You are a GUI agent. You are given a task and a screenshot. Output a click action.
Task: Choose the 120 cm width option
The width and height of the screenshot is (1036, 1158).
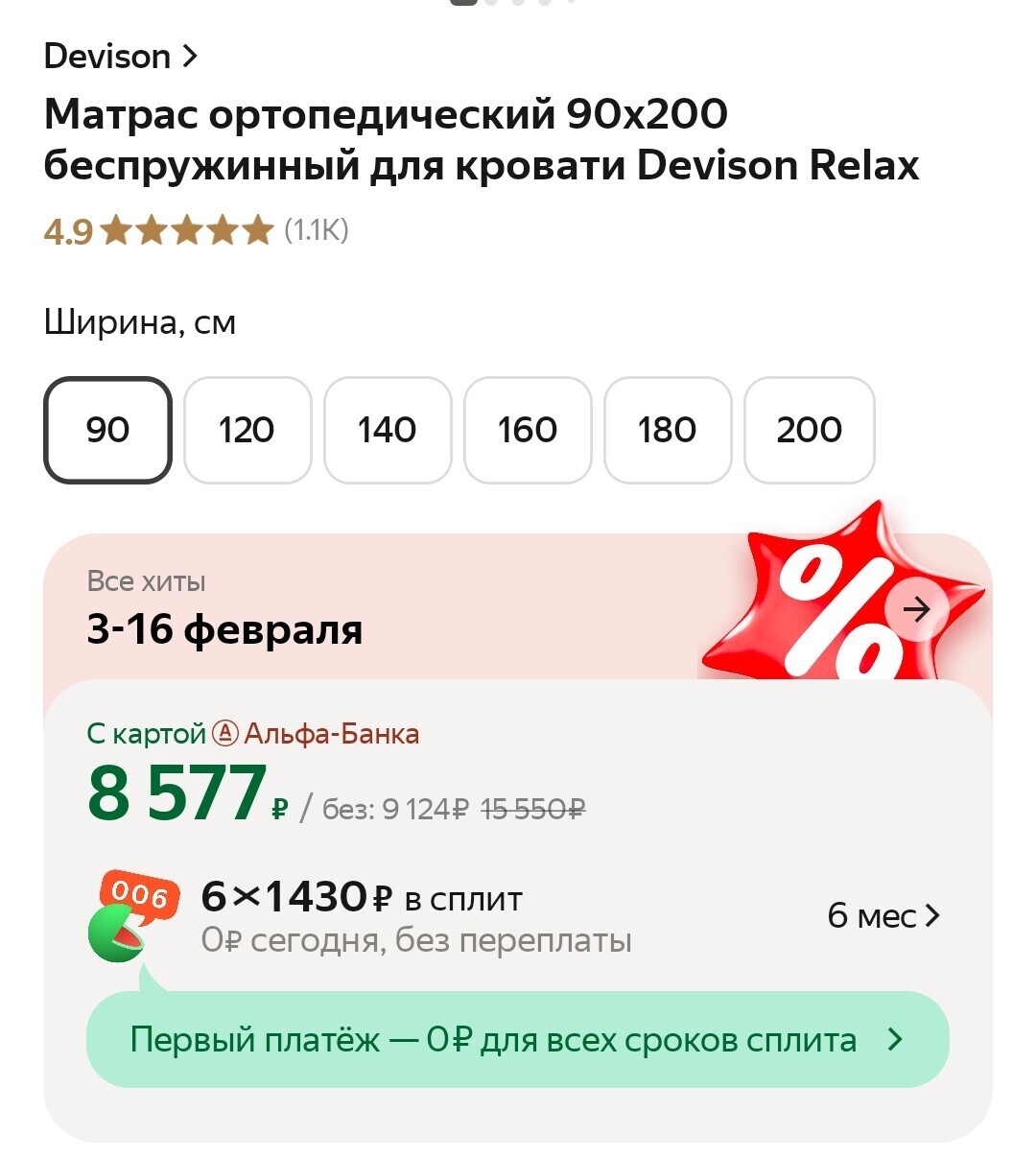[247, 430]
